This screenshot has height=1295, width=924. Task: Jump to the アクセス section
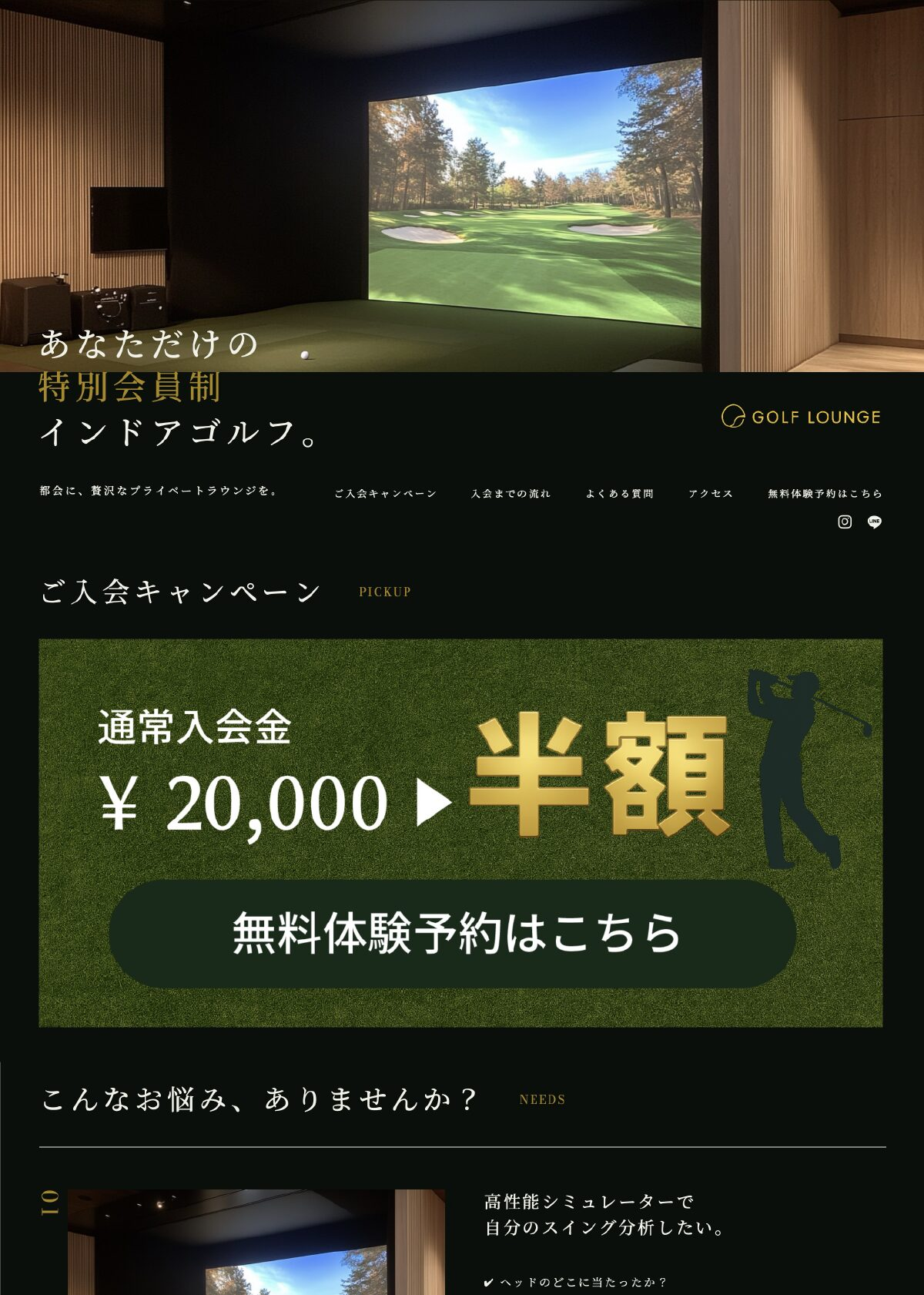[710, 494]
